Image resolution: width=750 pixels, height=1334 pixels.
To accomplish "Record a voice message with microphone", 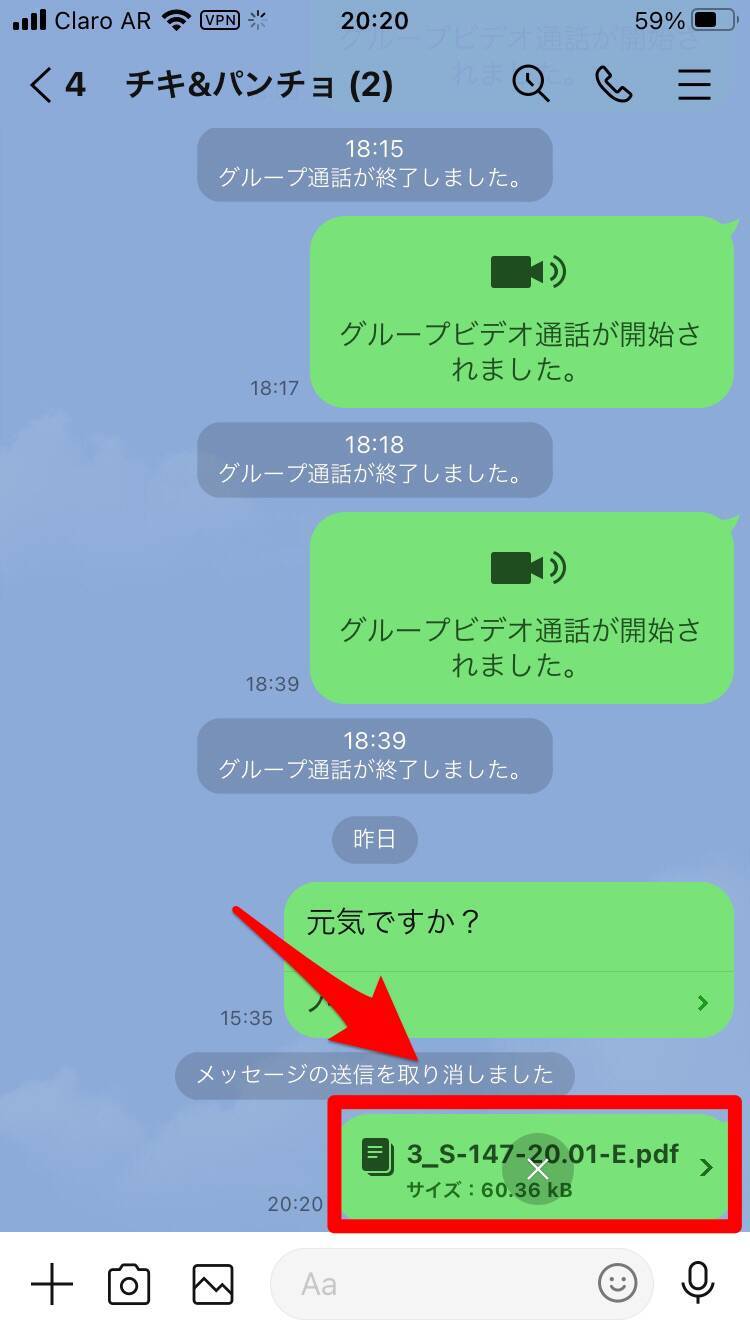I will (697, 1283).
